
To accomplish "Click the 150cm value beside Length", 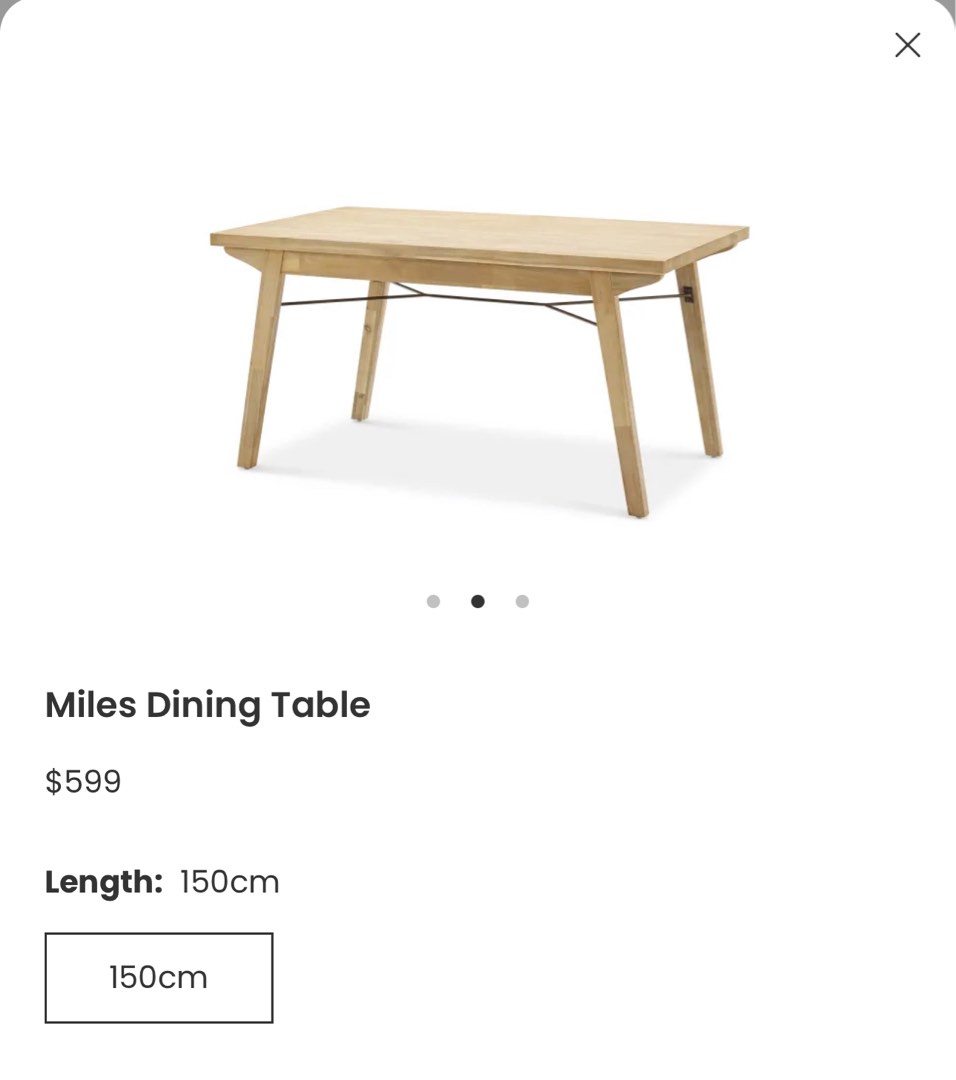I will pyautogui.click(x=228, y=882).
